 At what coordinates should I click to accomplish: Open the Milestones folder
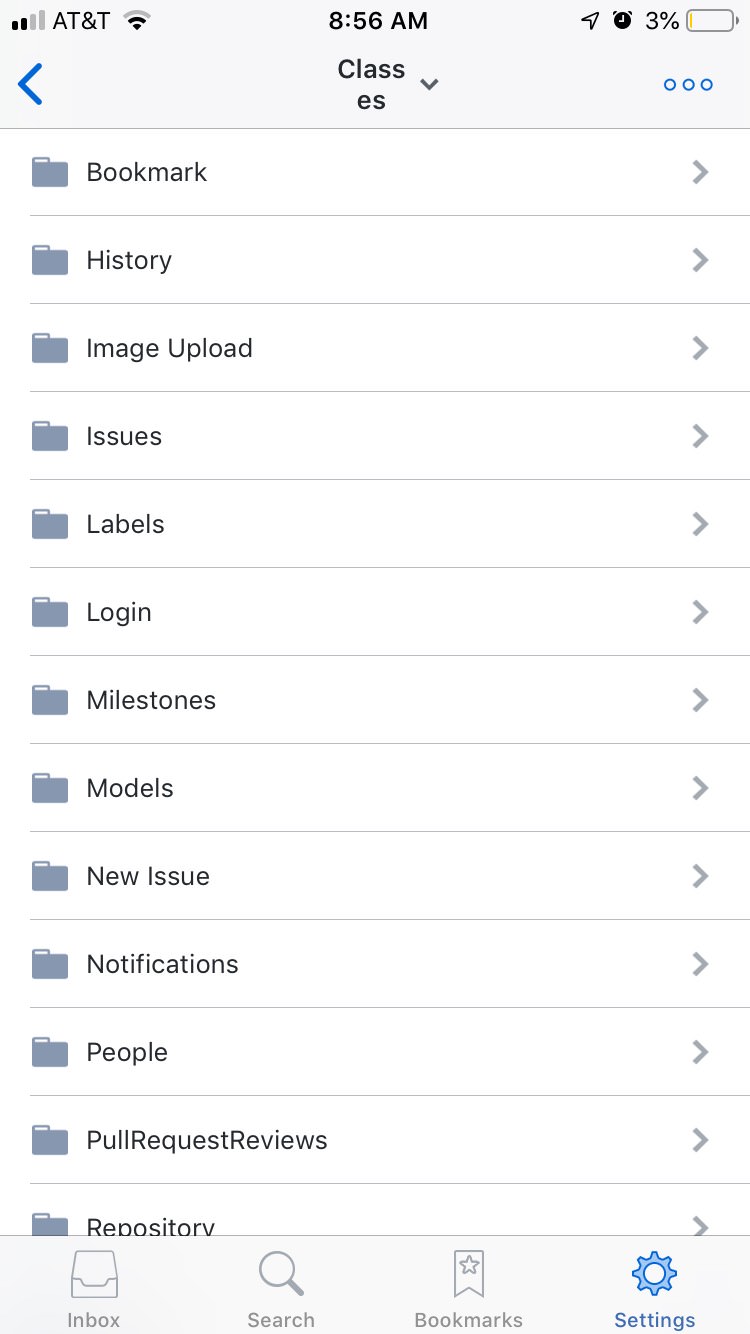point(375,700)
